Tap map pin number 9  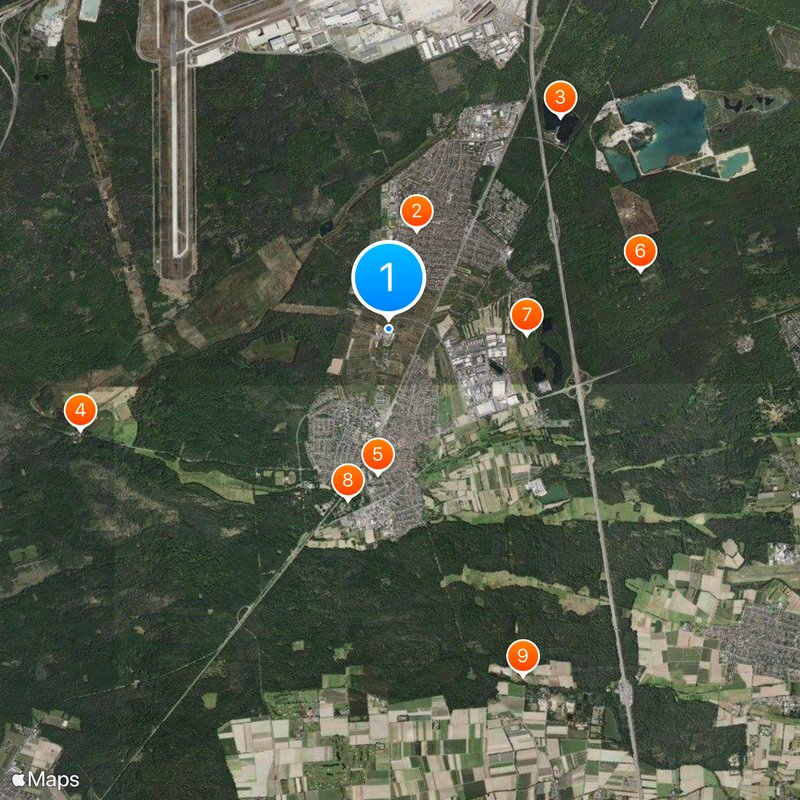coord(522,657)
